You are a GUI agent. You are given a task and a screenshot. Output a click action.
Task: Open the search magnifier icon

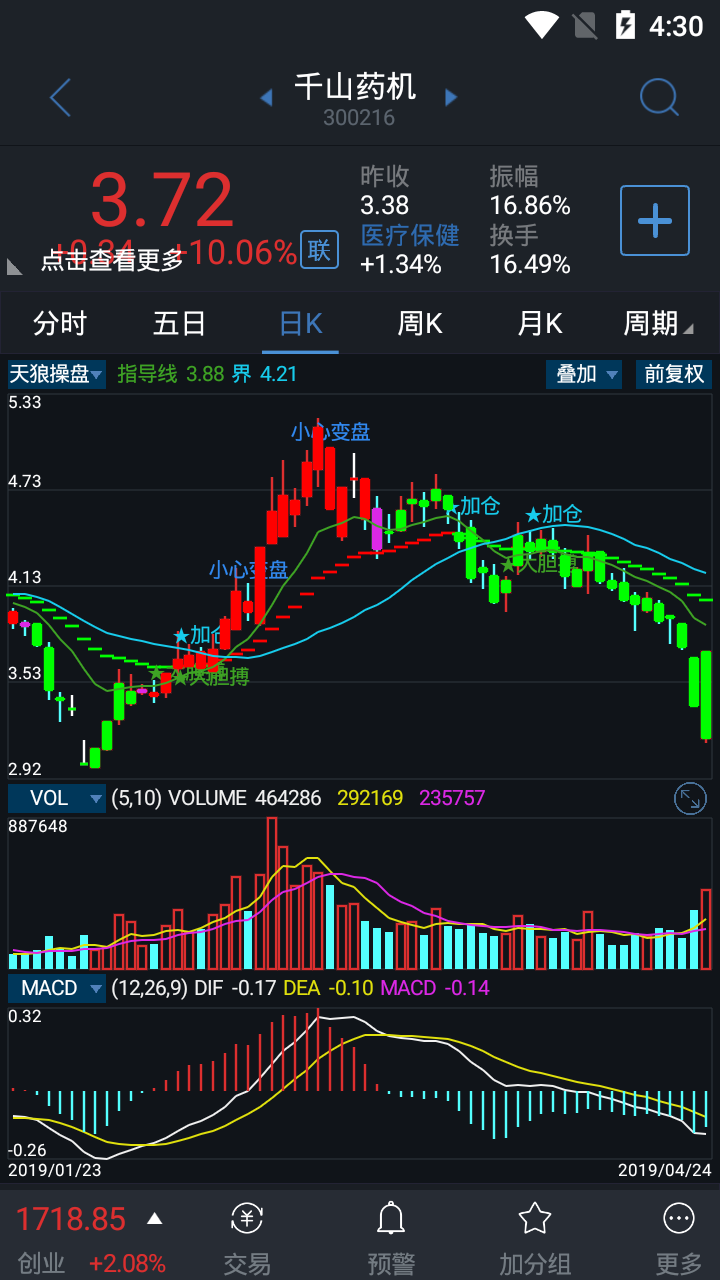(x=659, y=98)
